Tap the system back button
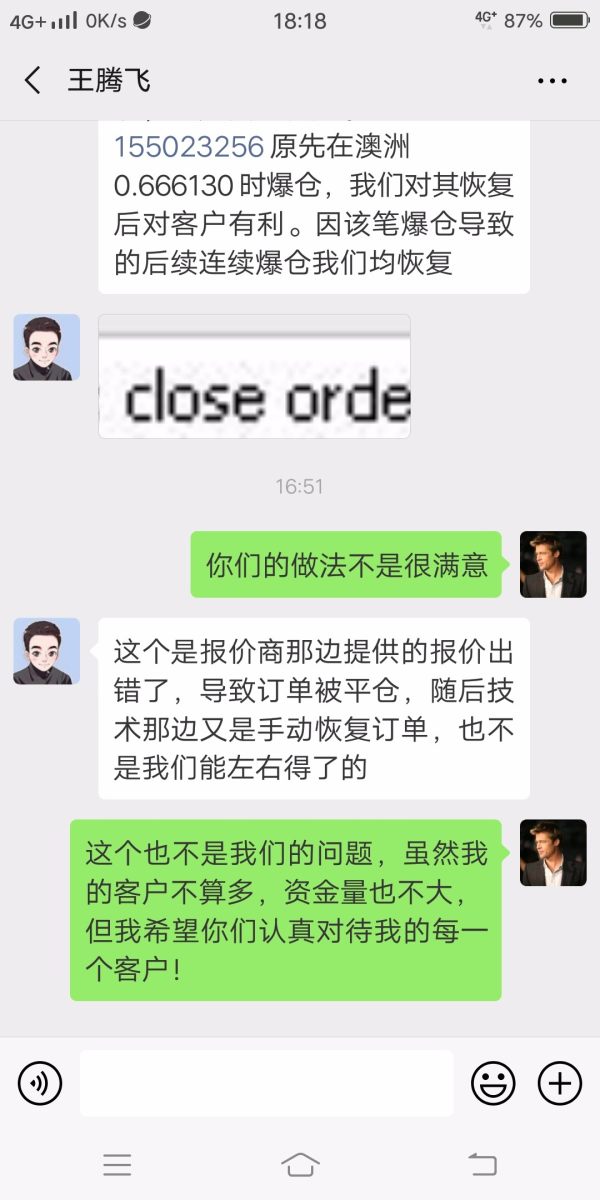Viewport: 600px width, 1200px height. point(482,1164)
